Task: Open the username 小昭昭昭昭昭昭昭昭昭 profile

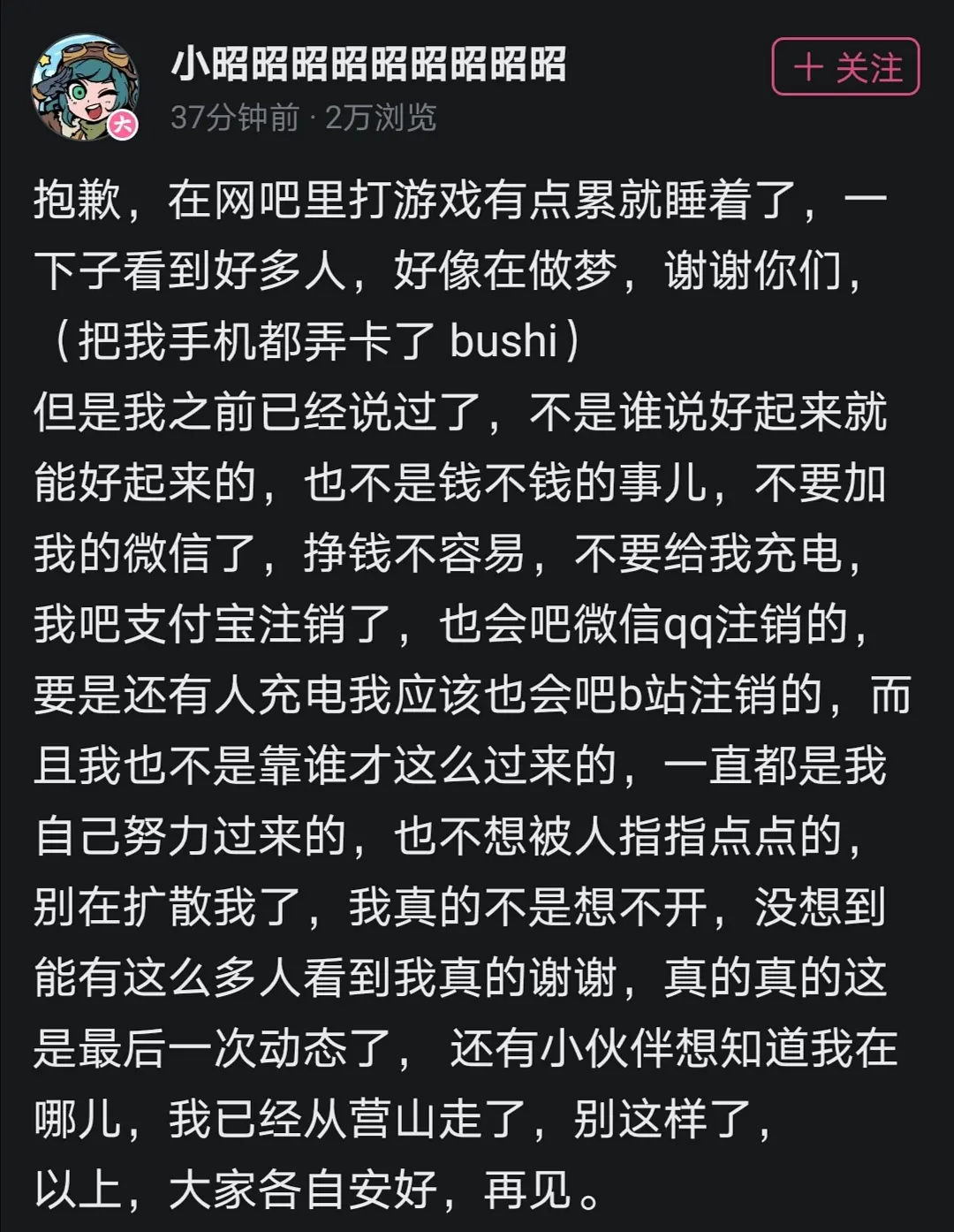Action: coord(368,64)
